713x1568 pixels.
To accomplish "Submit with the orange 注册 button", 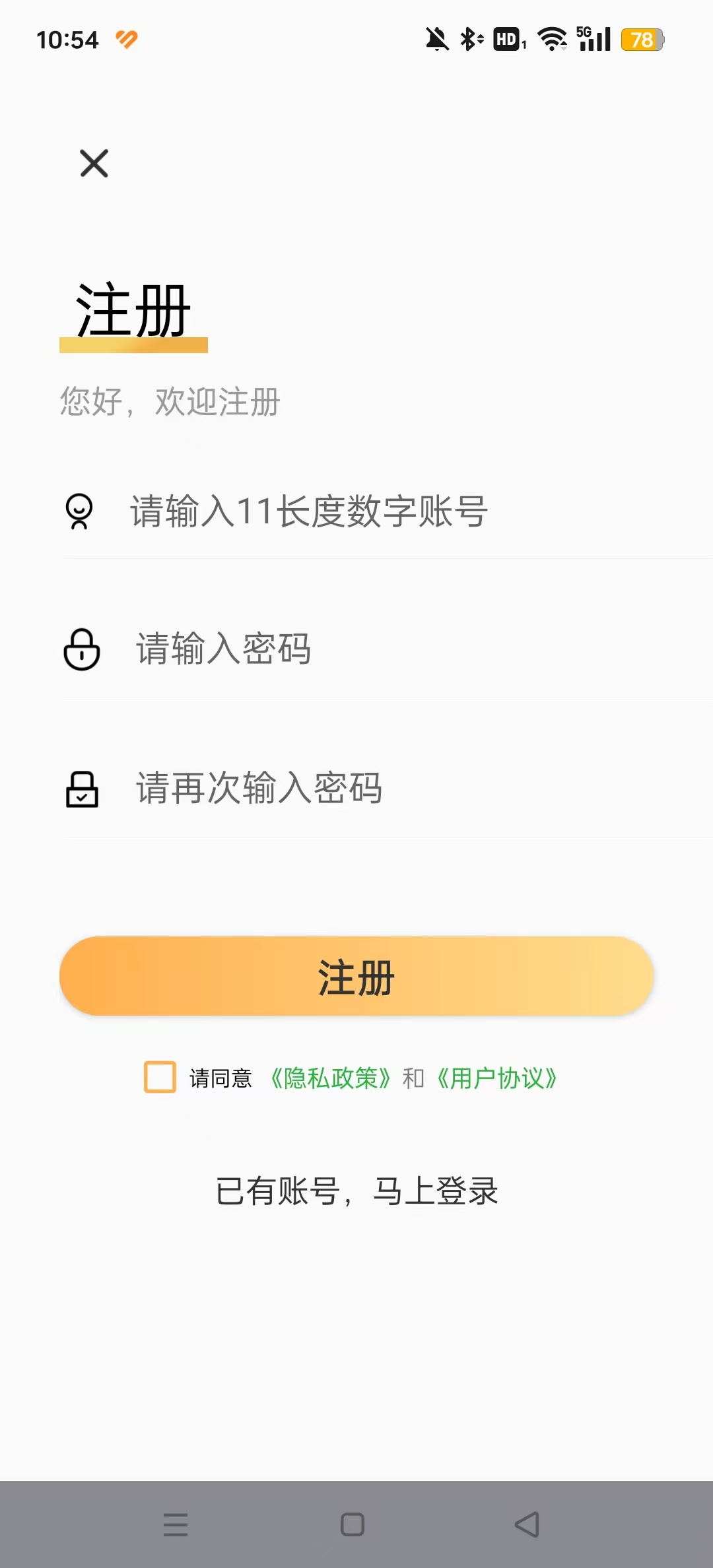I will click(x=356, y=976).
